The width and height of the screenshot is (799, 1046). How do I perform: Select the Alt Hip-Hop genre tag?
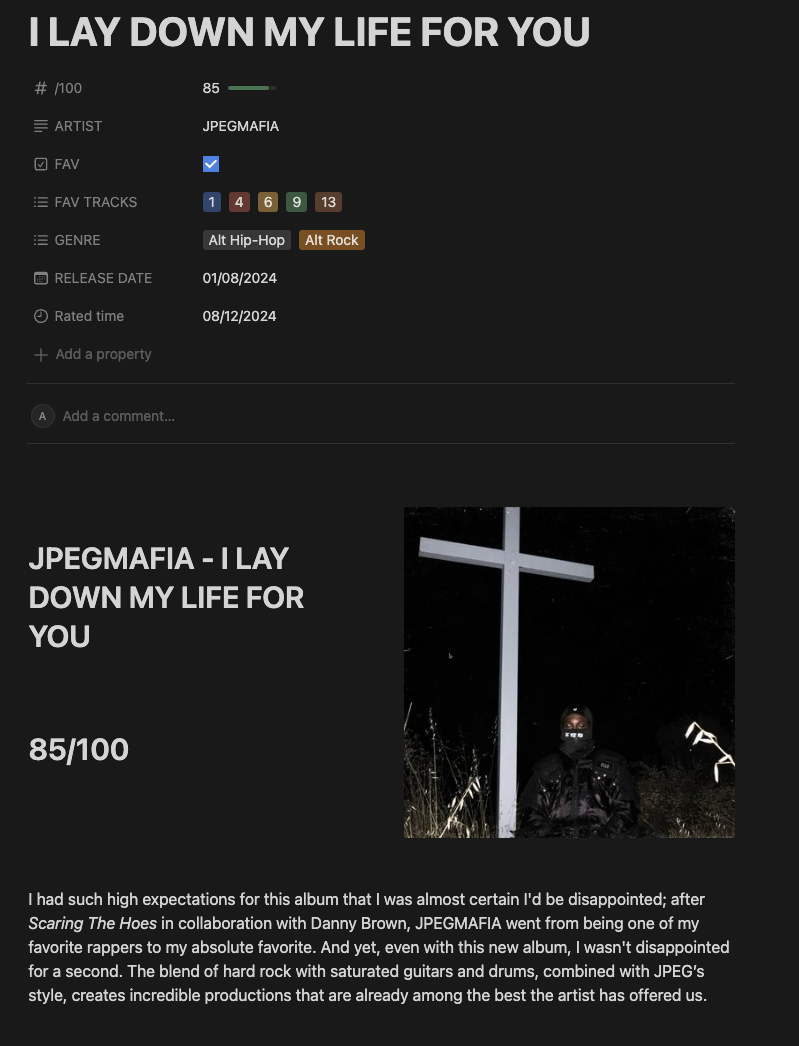coord(247,240)
